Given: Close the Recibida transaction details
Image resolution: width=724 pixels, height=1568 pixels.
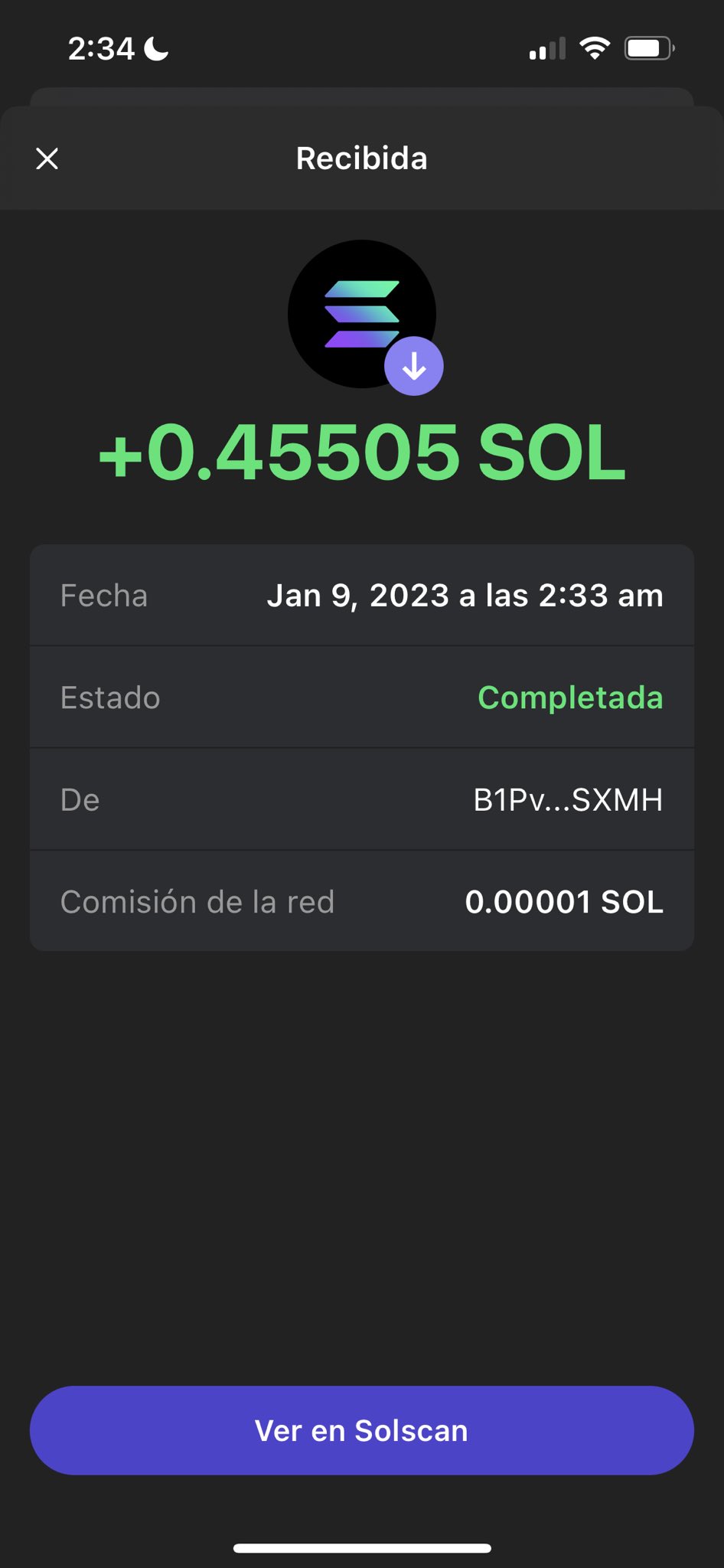Looking at the screenshot, I should point(47,158).
